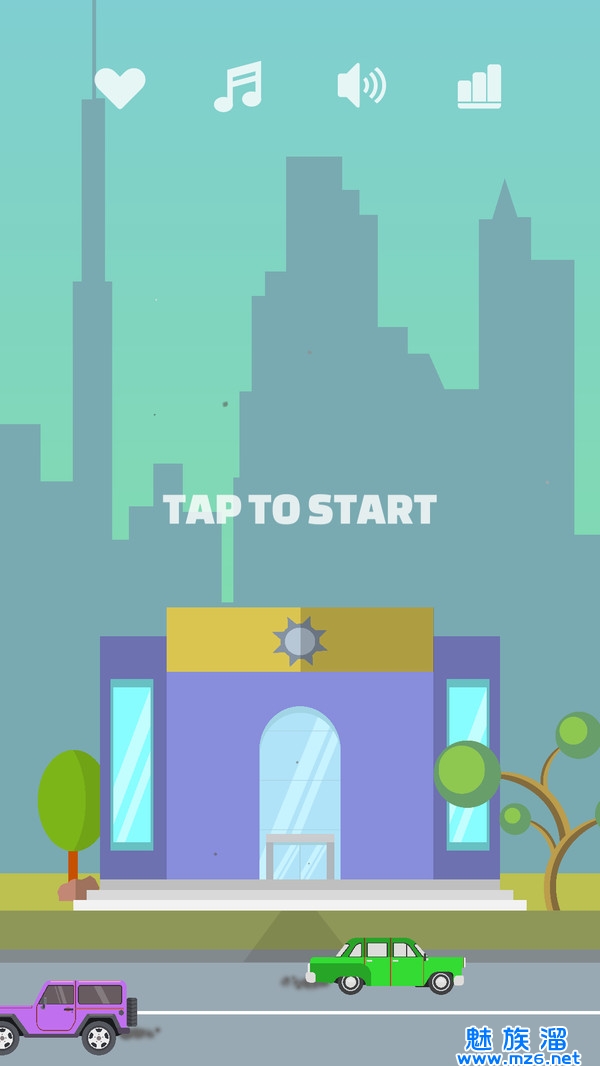Open the leaderboard bars icon
Image resolution: width=600 pixels, height=1066 pixels.
(479, 87)
